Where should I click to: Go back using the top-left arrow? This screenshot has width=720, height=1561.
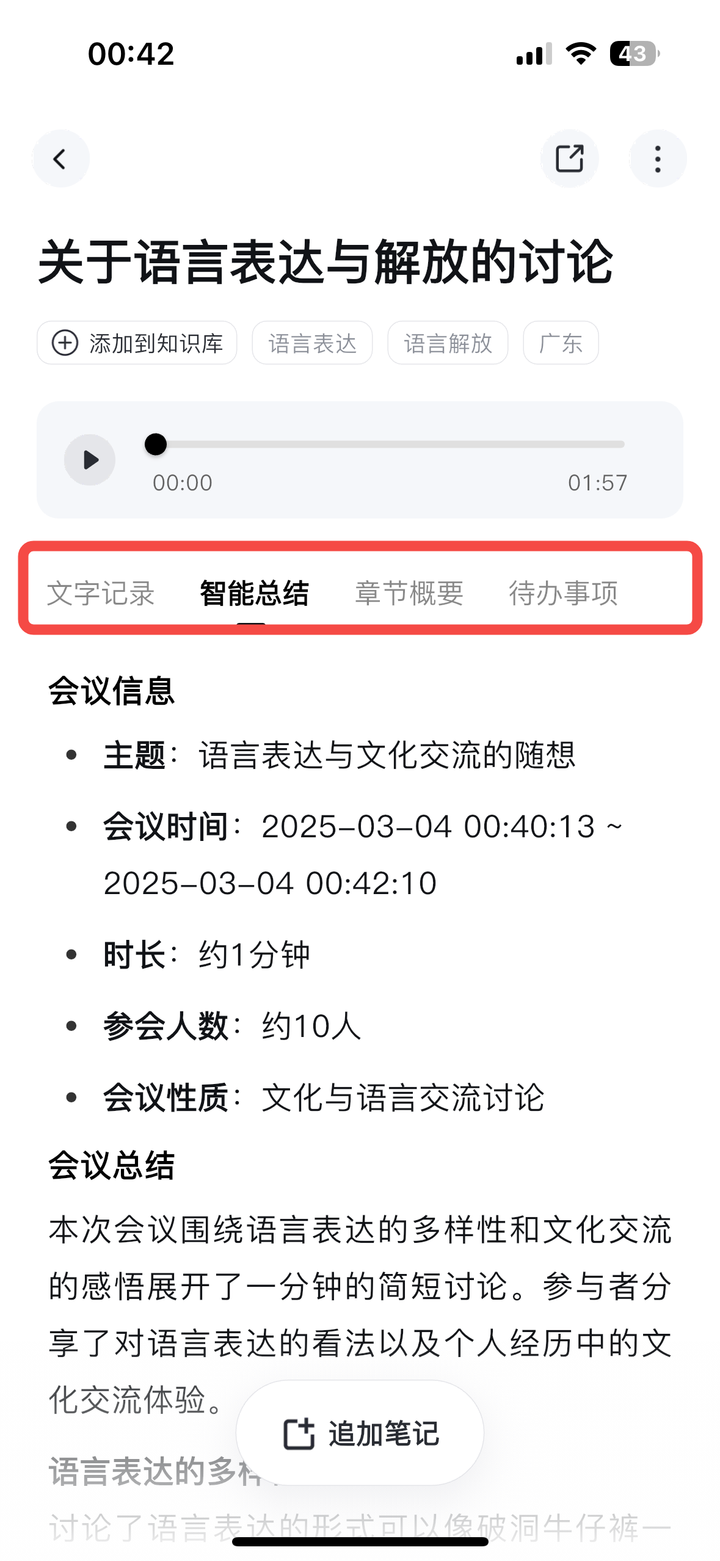(60, 159)
